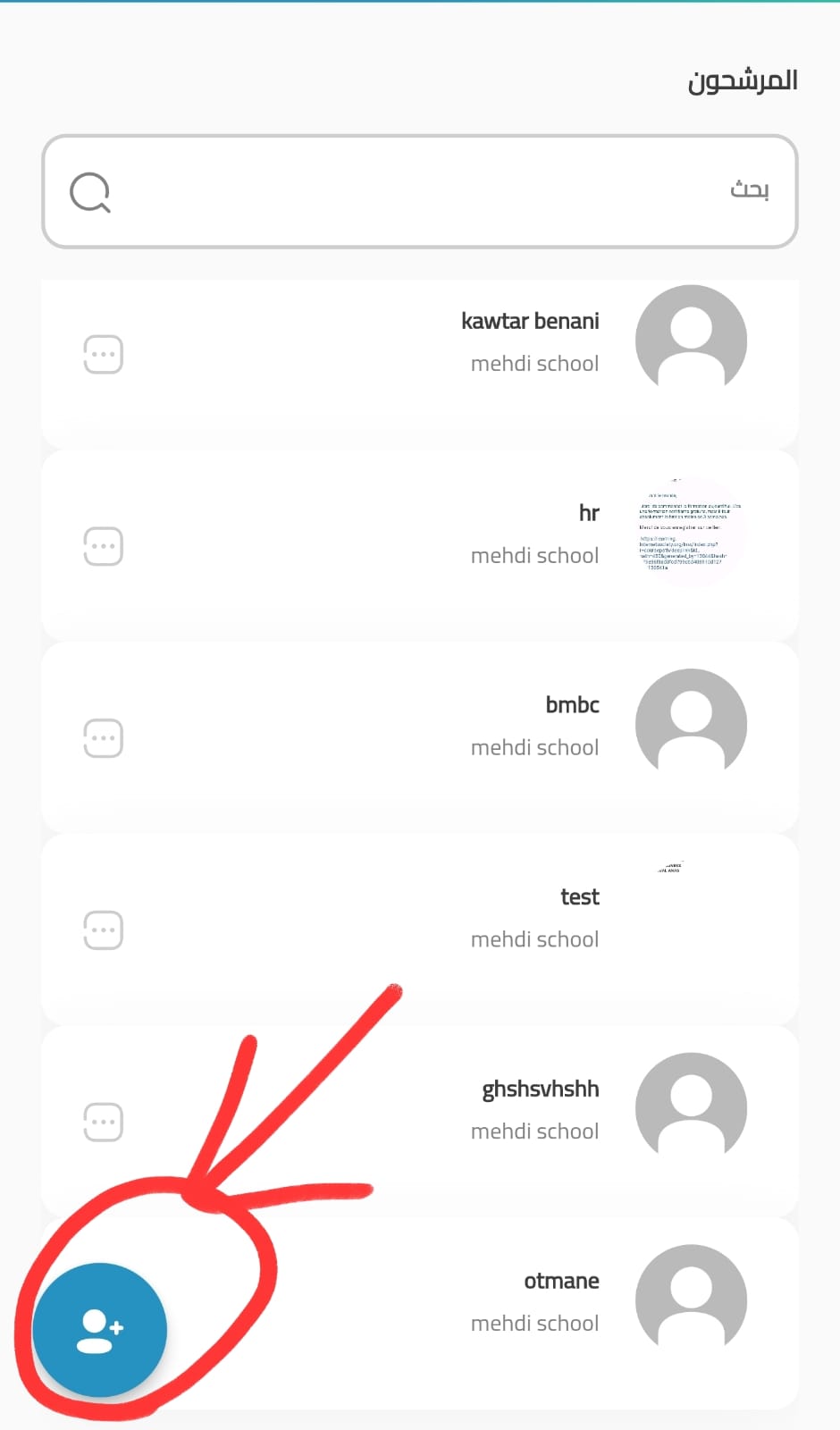Tap the add candidate floating button
840x1430 pixels.
pos(99,1330)
